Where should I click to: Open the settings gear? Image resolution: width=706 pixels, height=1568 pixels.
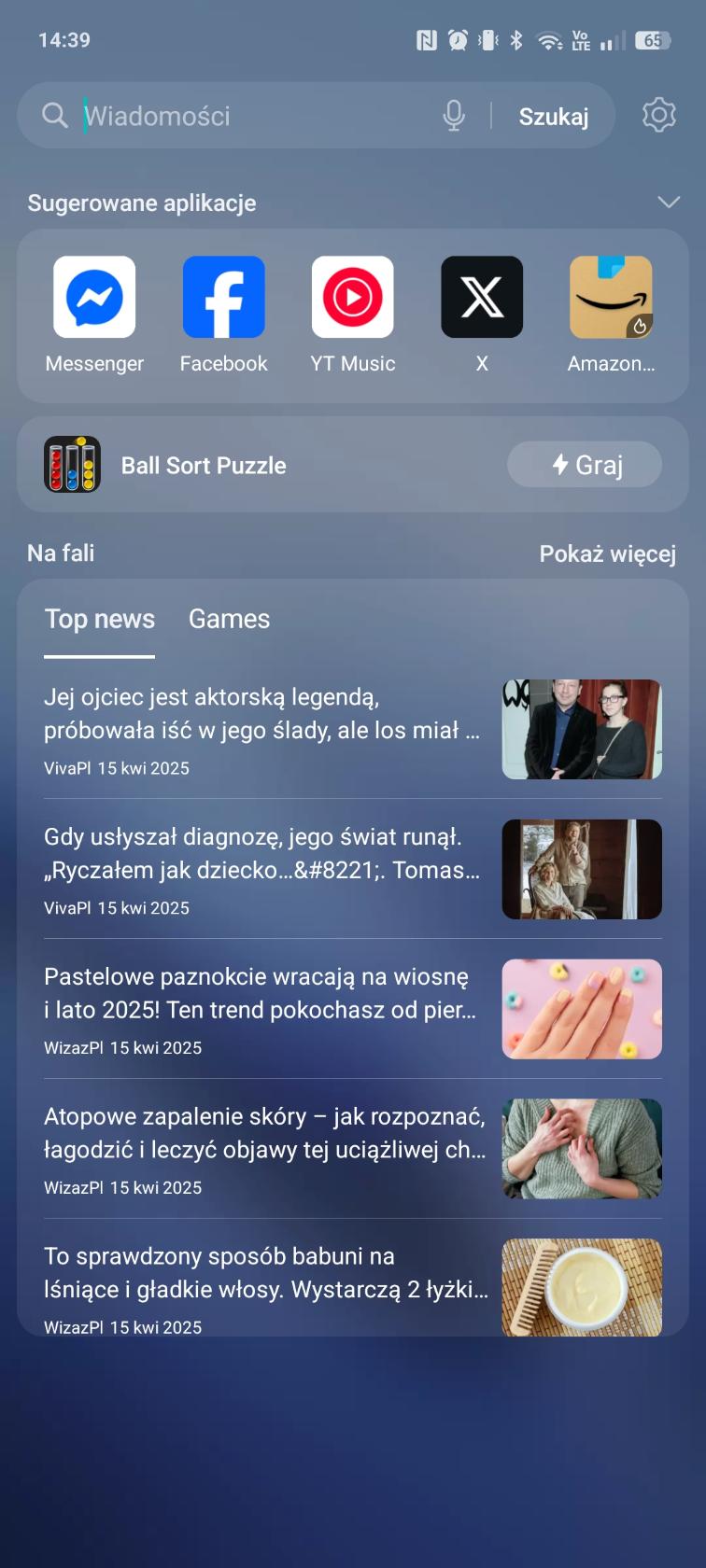pyautogui.click(x=658, y=115)
